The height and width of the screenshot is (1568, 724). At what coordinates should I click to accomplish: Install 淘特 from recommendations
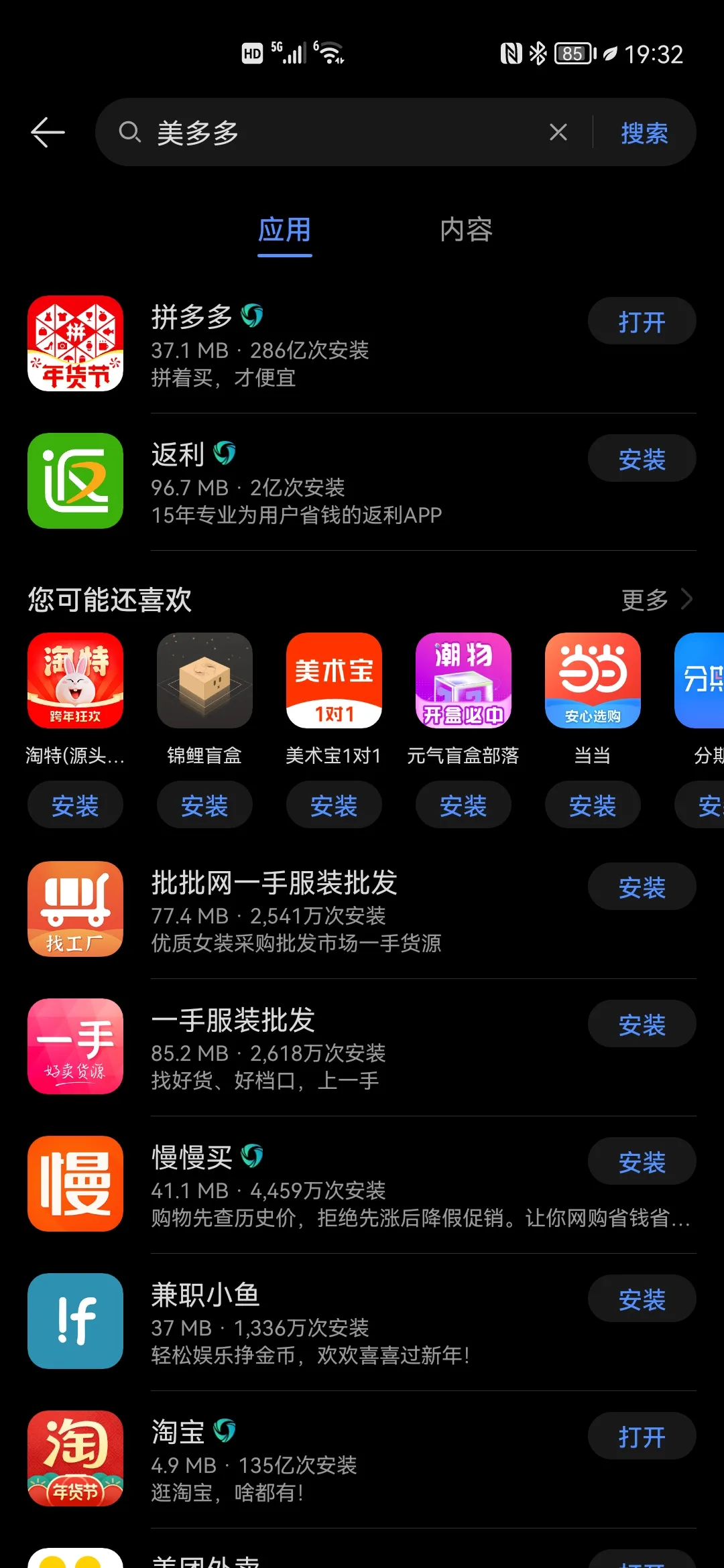[x=75, y=805]
